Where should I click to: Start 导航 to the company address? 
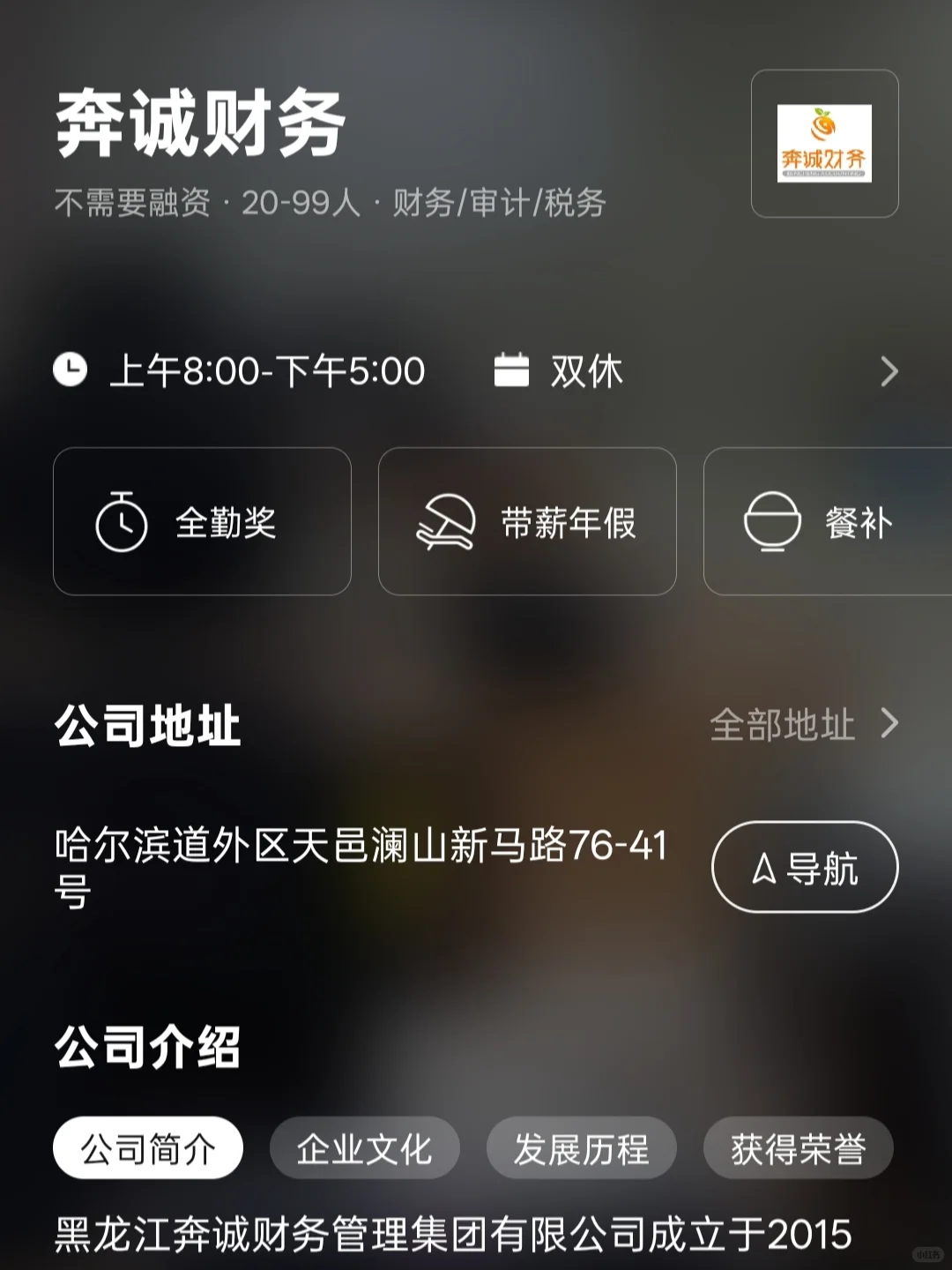point(805,867)
